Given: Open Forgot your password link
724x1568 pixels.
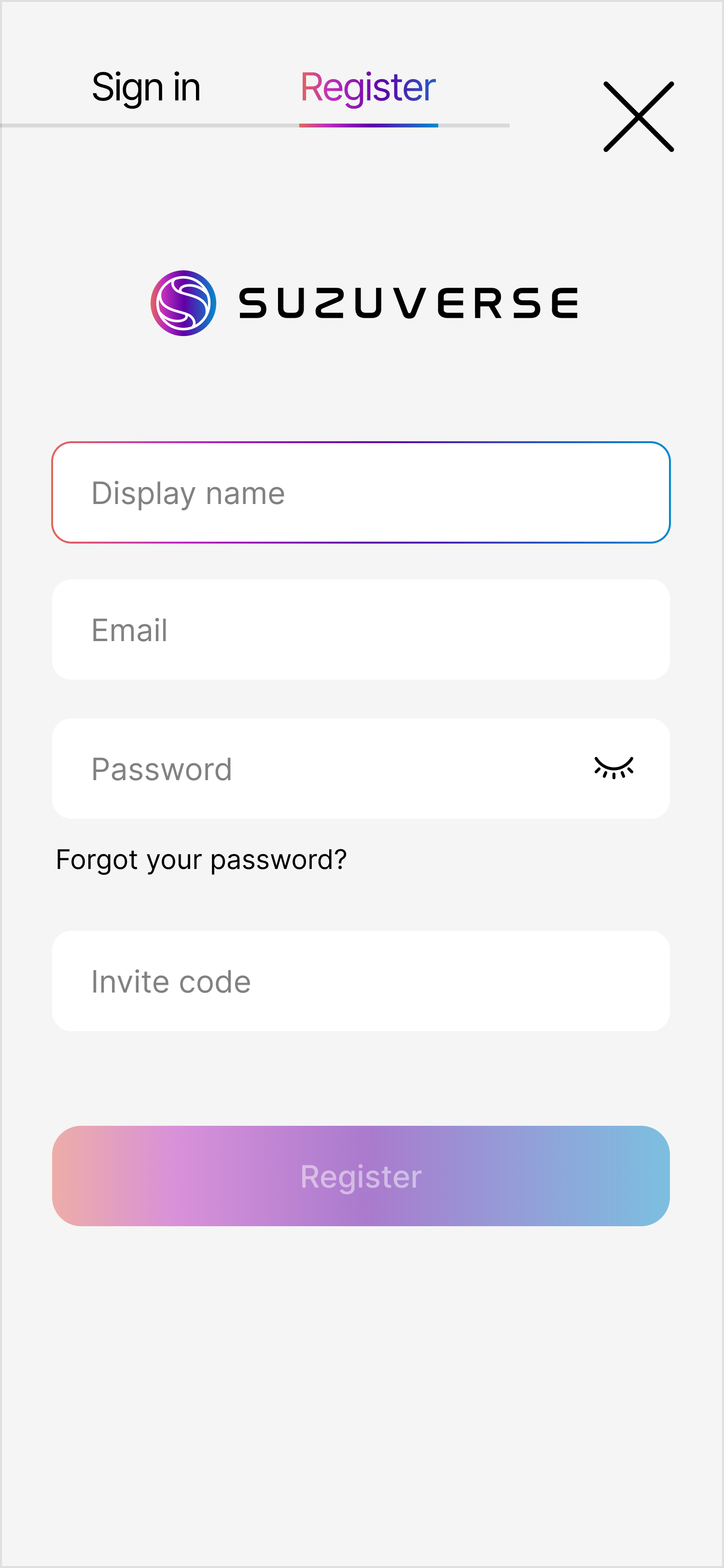Looking at the screenshot, I should (x=201, y=859).
